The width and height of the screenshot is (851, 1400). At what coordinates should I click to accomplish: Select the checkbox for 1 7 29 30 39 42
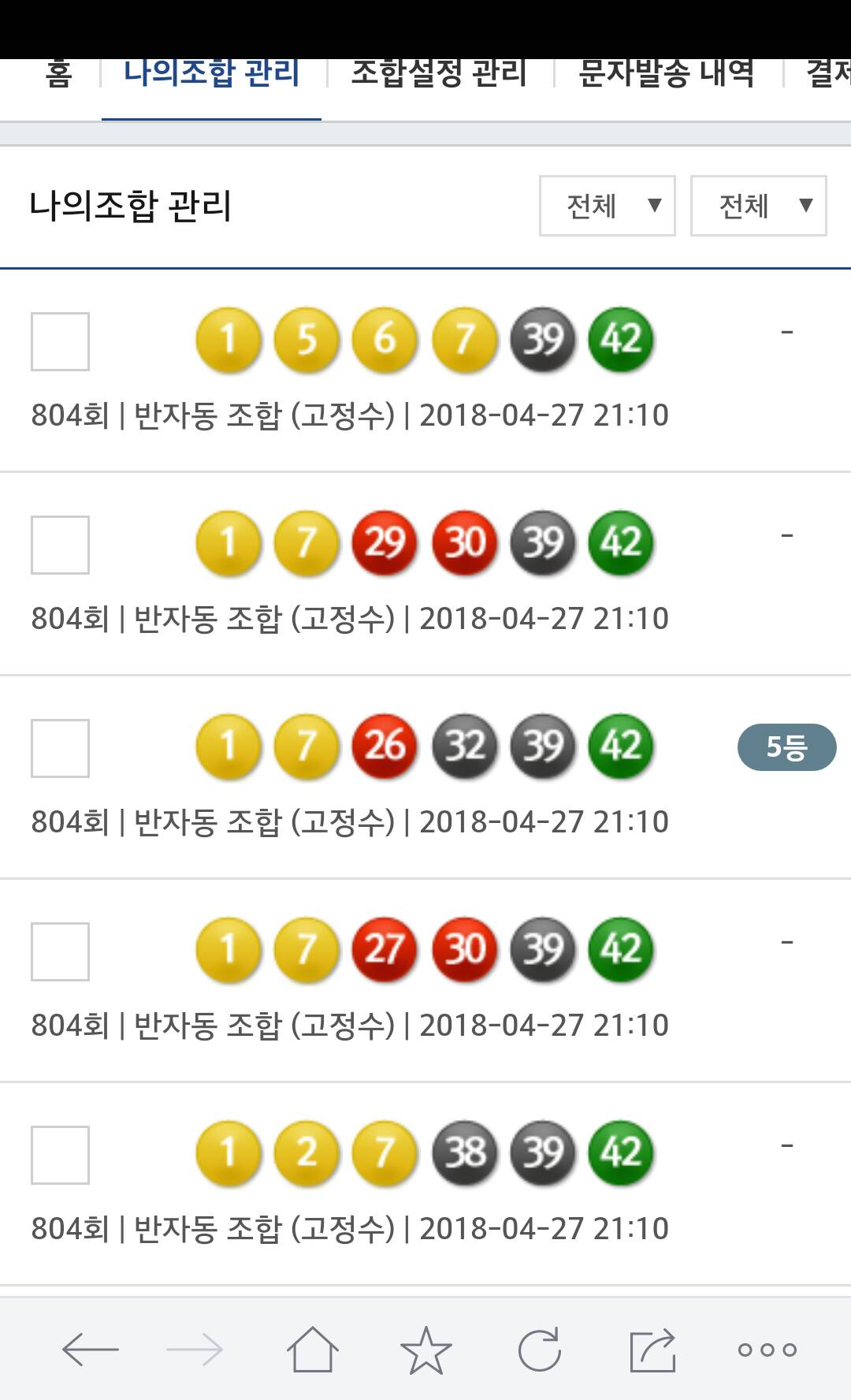click(x=60, y=545)
